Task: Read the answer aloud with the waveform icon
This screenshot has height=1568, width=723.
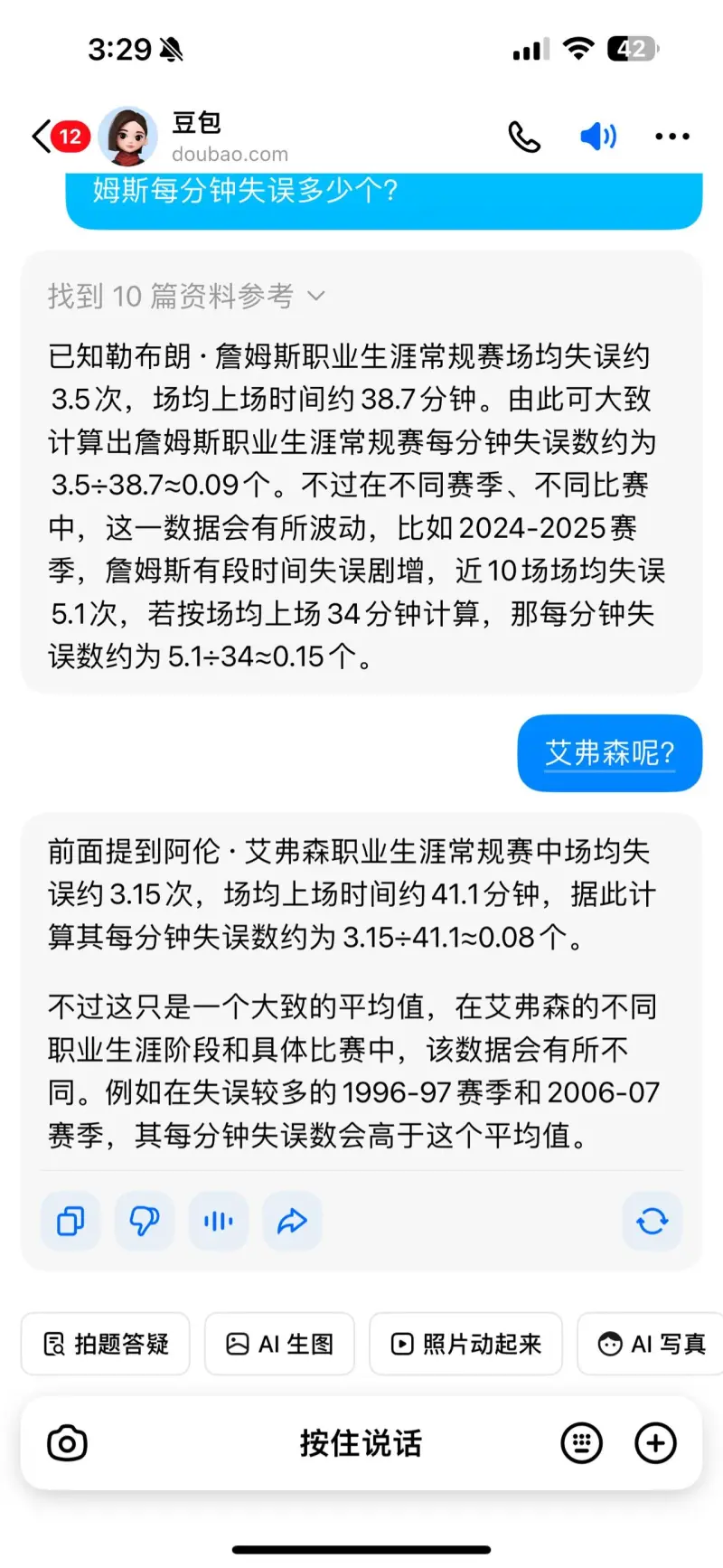Action: pyautogui.click(x=219, y=1222)
